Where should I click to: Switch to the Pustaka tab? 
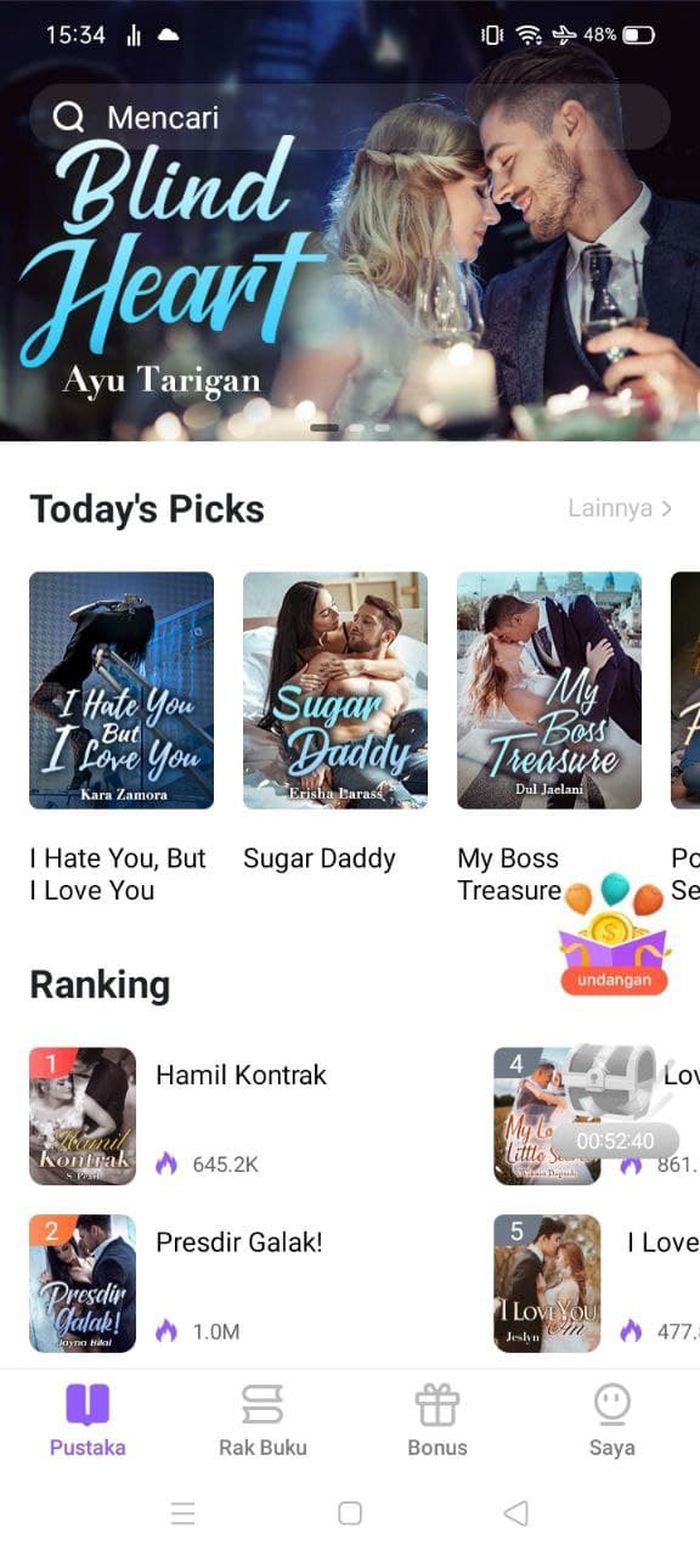(88, 1418)
